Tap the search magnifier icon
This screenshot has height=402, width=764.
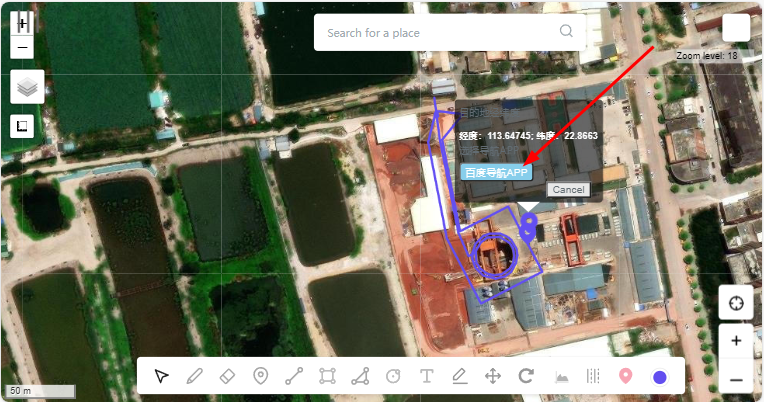click(567, 32)
